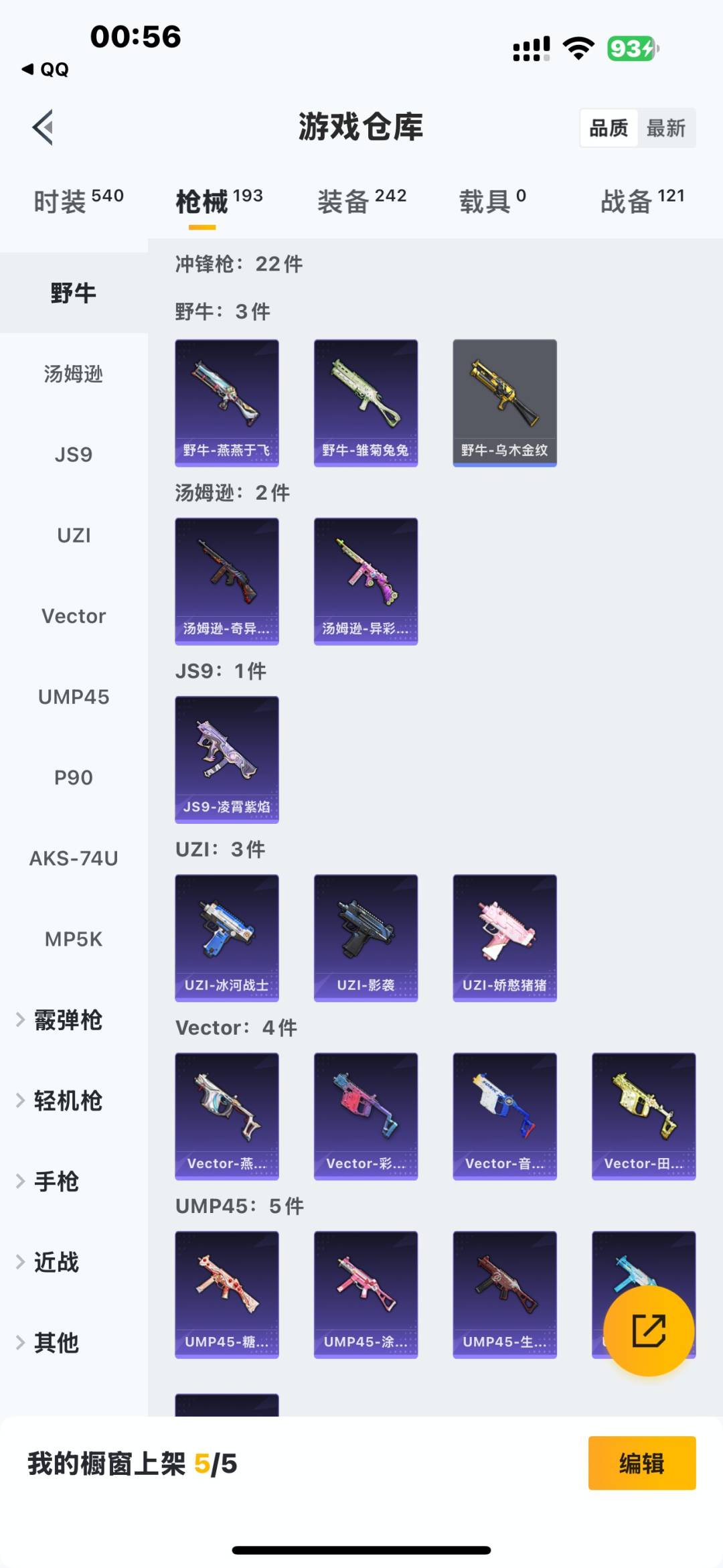Sort by 最新
Image resolution: width=723 pixels, height=1568 pixels.
[665, 128]
